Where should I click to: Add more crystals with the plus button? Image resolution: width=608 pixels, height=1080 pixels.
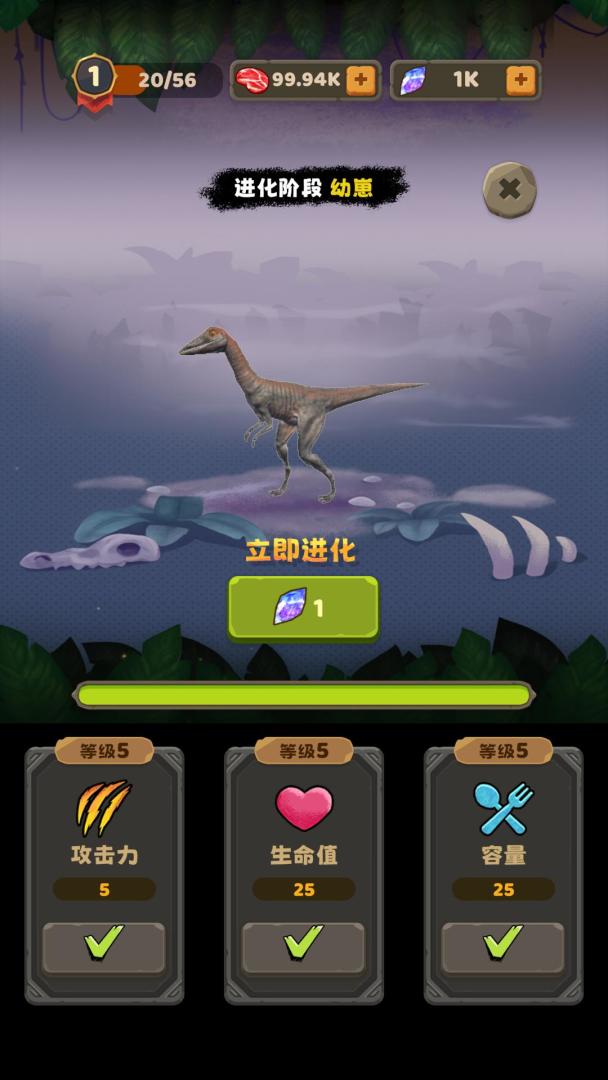[520, 80]
